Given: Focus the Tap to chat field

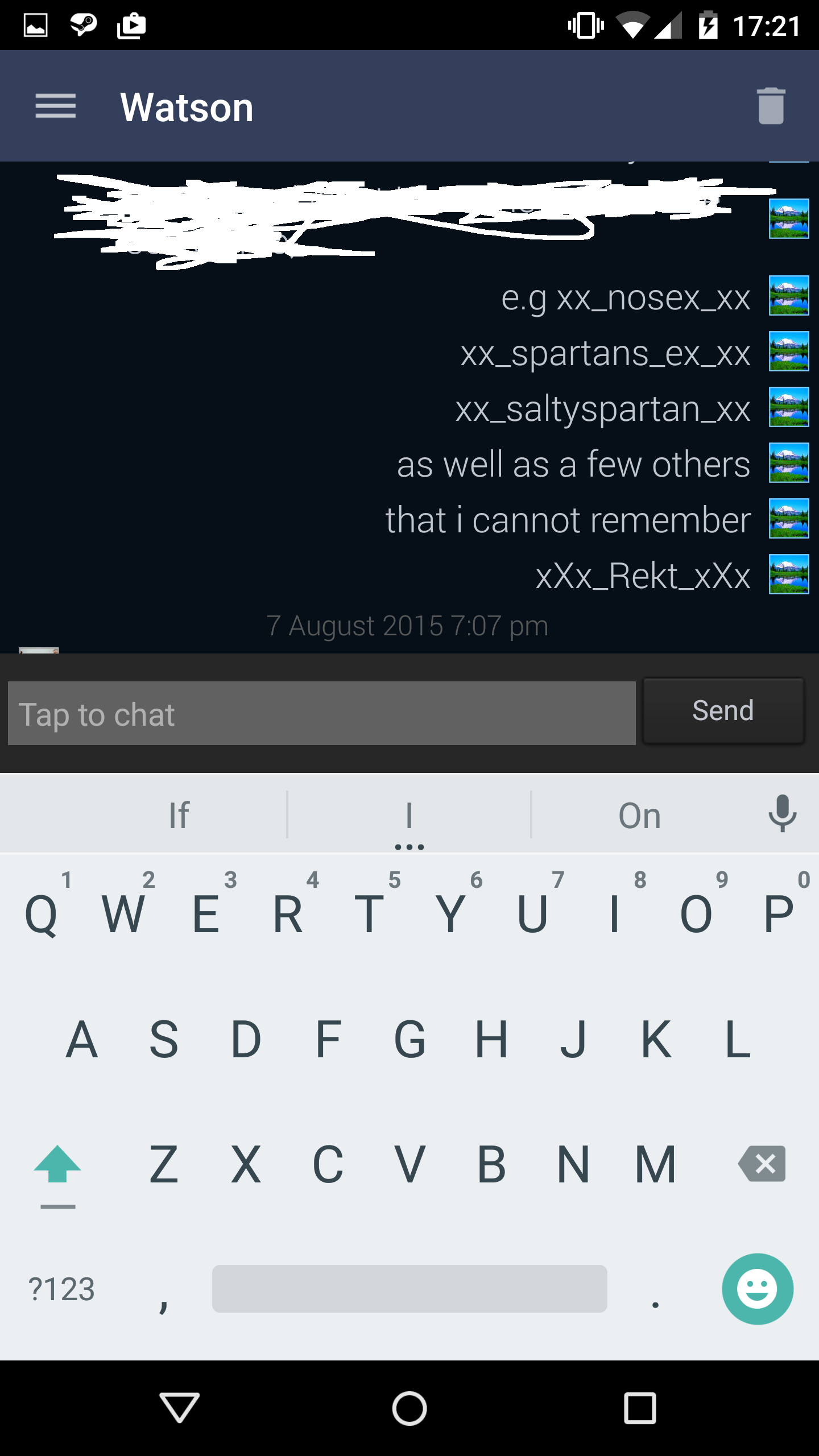Looking at the screenshot, I should click(321, 713).
